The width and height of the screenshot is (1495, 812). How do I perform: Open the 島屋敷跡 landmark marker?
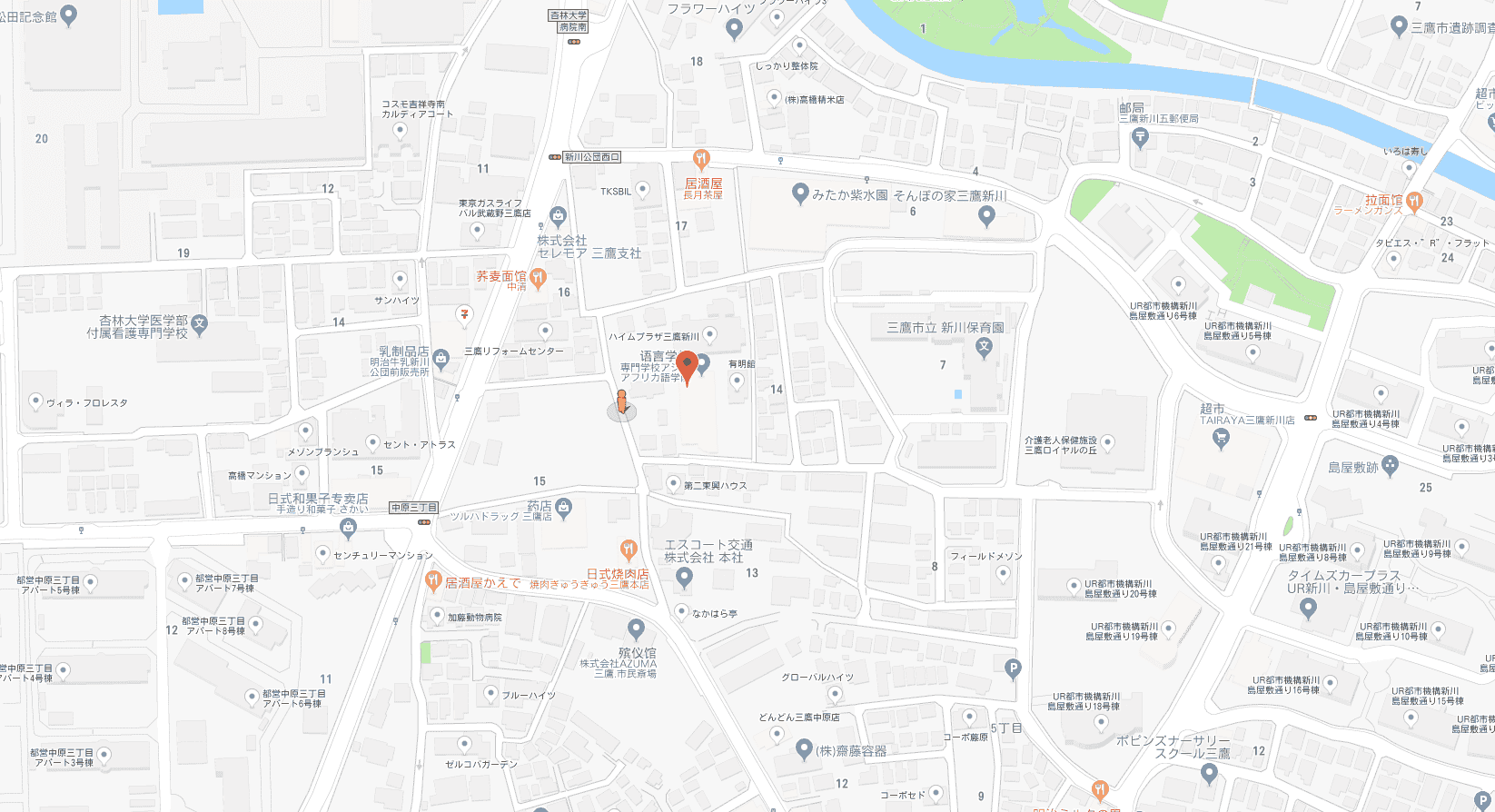pos(1390,467)
